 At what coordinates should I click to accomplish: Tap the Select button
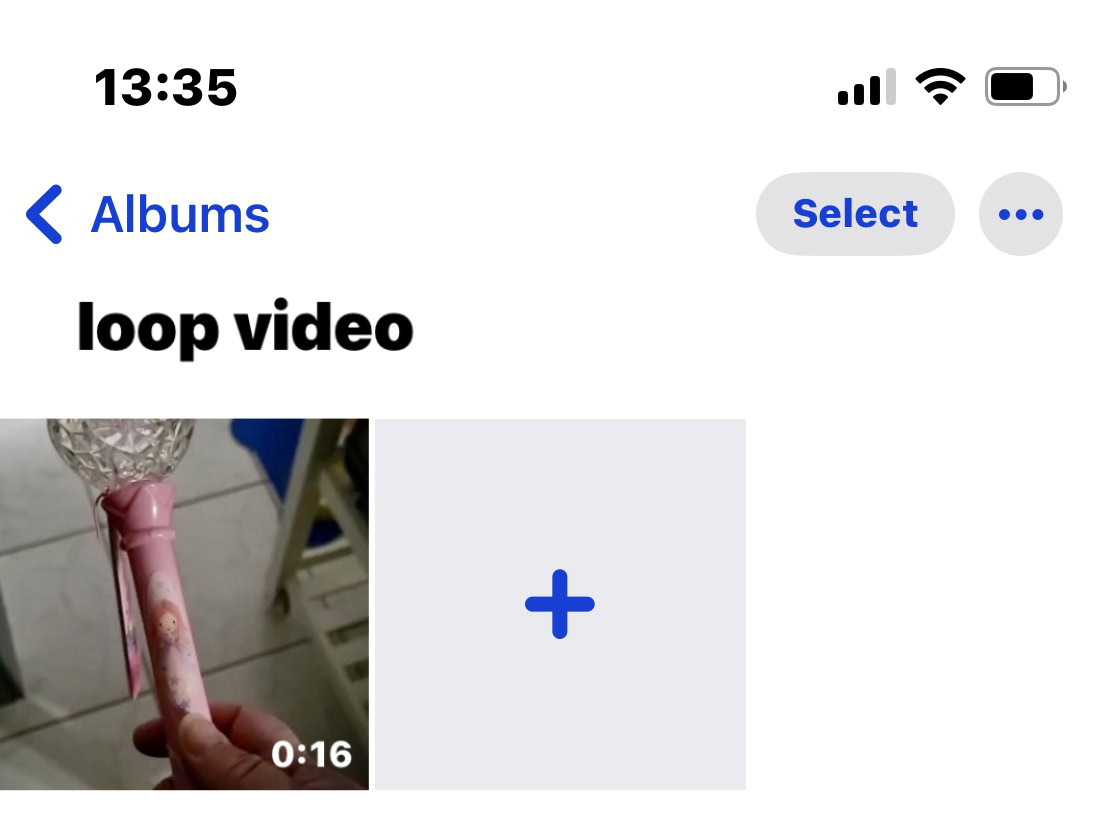click(855, 214)
